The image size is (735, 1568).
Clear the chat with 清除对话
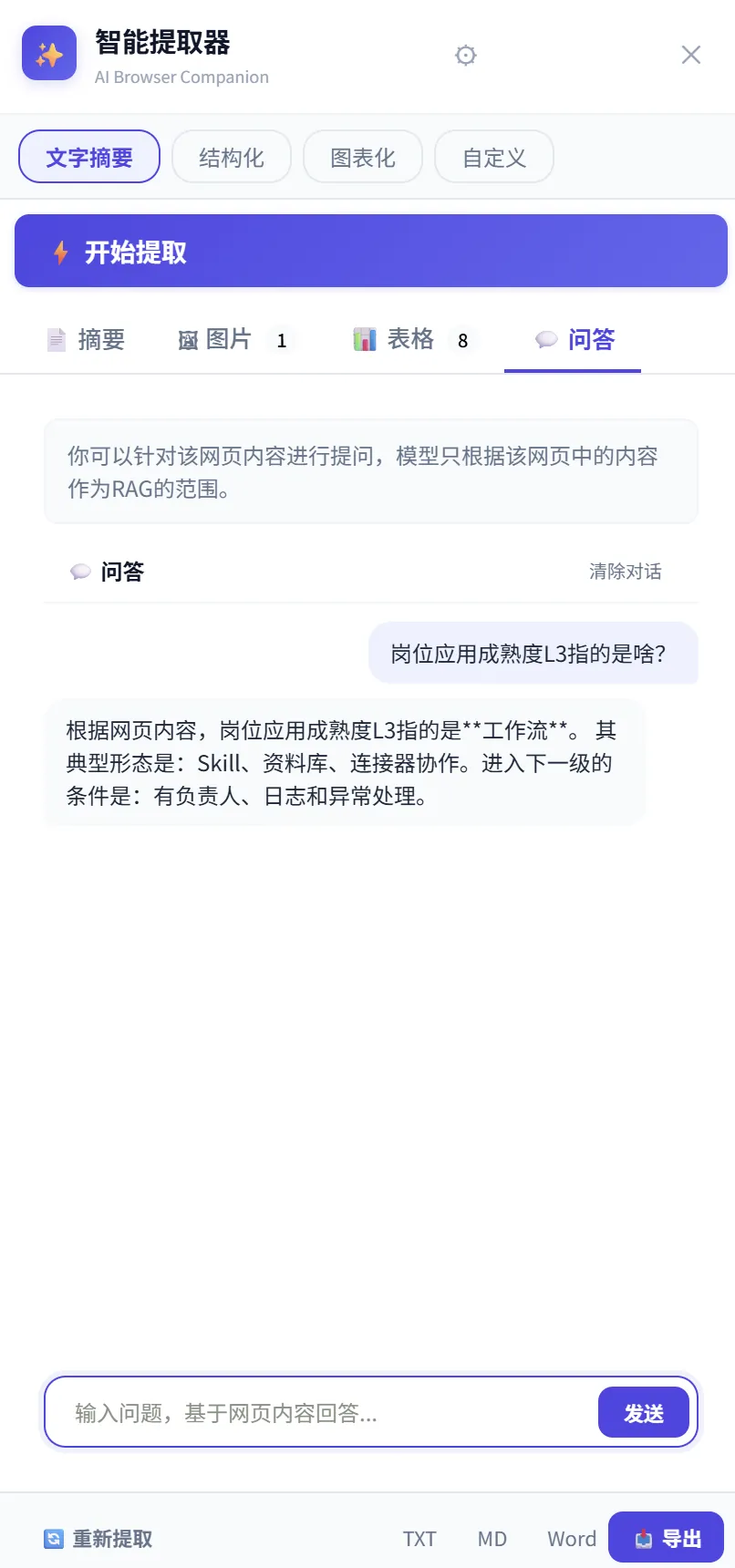coord(626,572)
